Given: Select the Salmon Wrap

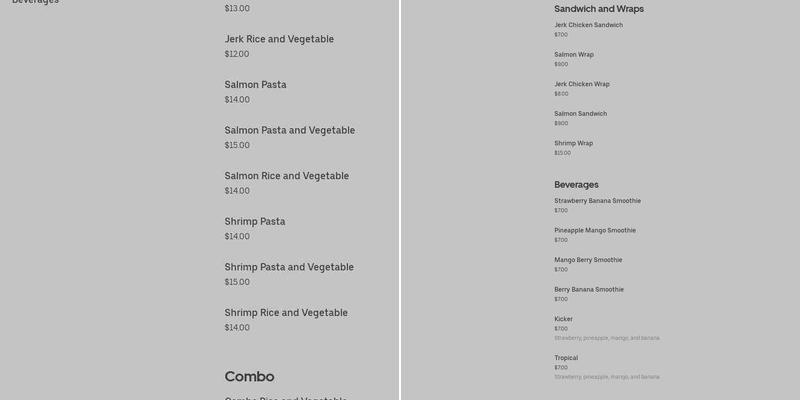Looking at the screenshot, I should (x=574, y=55).
